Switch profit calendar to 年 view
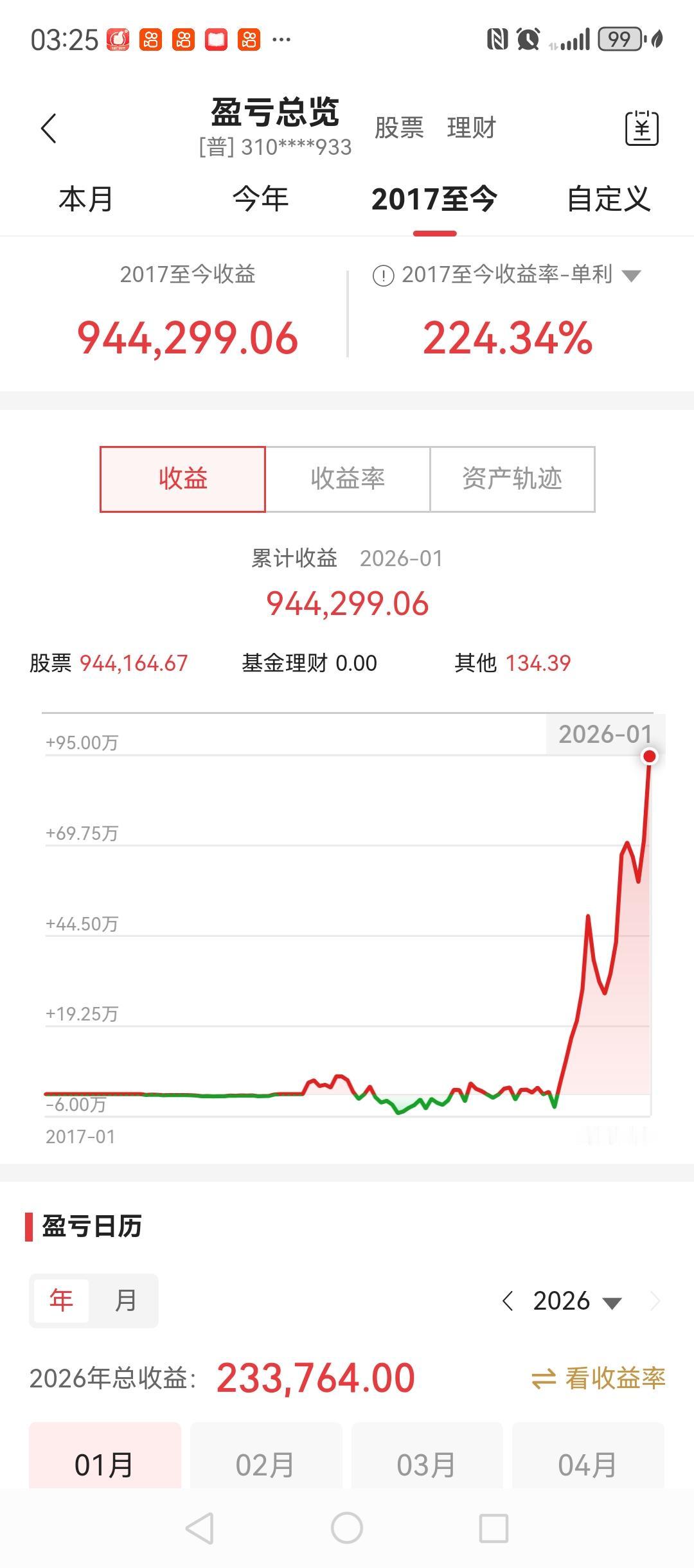This screenshot has height=1568, width=694. [60, 1300]
